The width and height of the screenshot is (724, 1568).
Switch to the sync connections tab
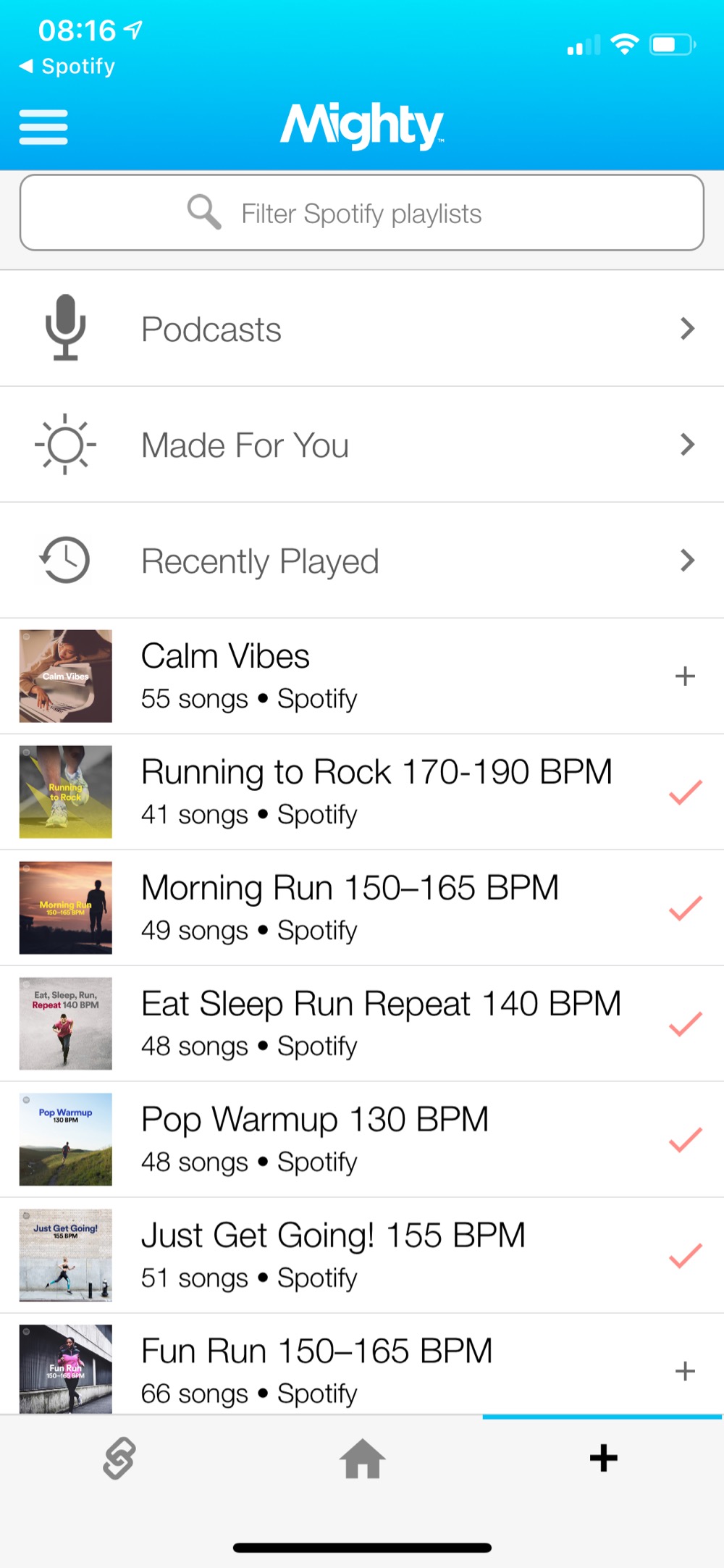[119, 1458]
